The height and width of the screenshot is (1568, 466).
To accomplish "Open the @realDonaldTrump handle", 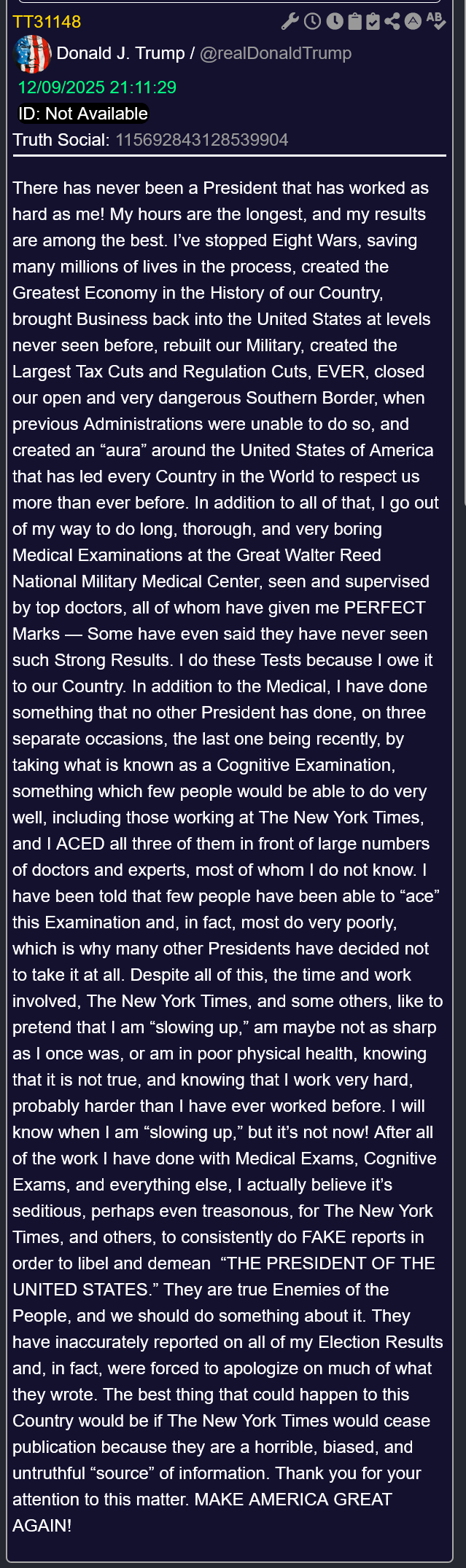I will click(275, 53).
